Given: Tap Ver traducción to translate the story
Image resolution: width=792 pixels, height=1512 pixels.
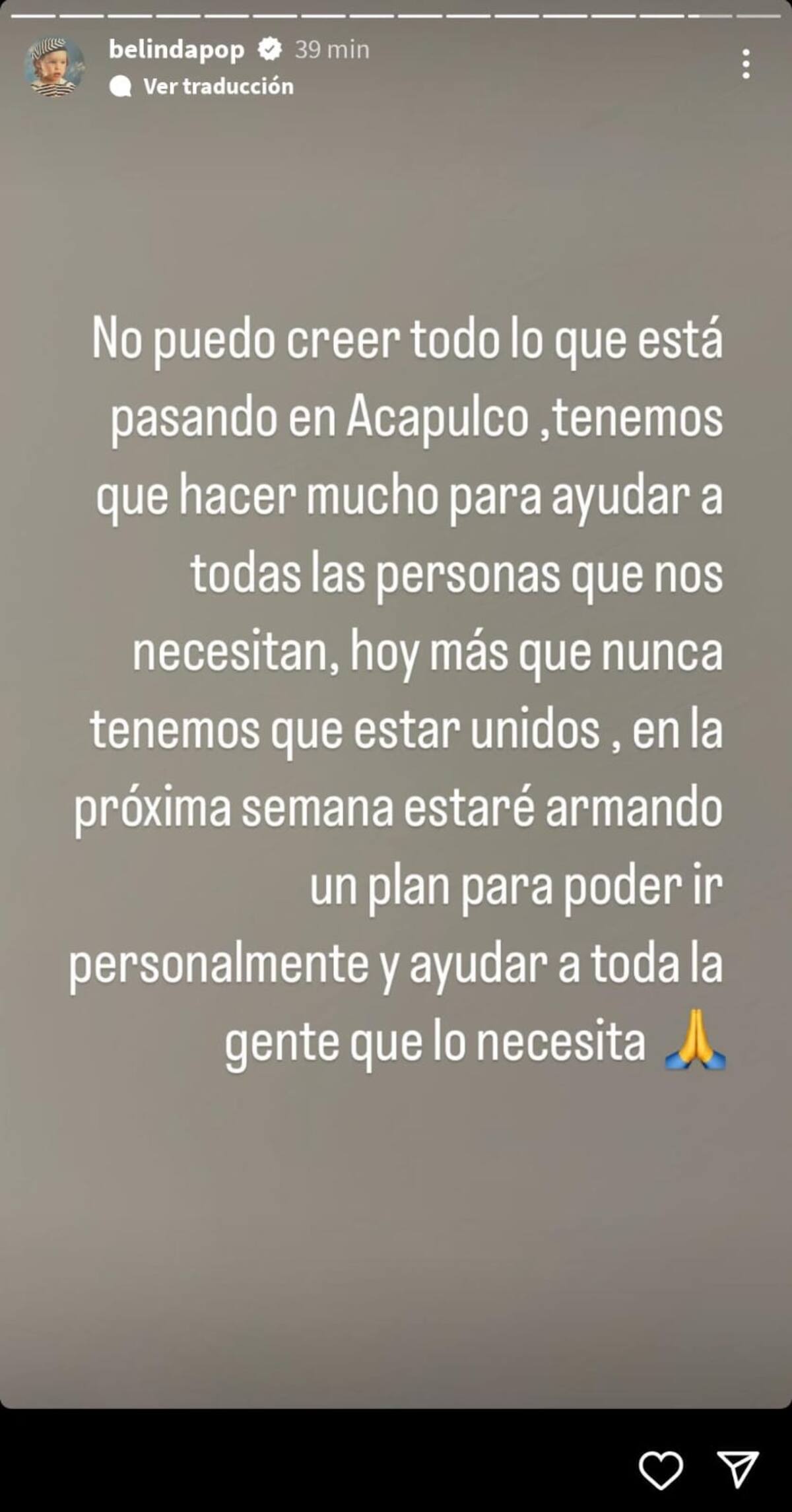Looking at the screenshot, I should (218, 86).
